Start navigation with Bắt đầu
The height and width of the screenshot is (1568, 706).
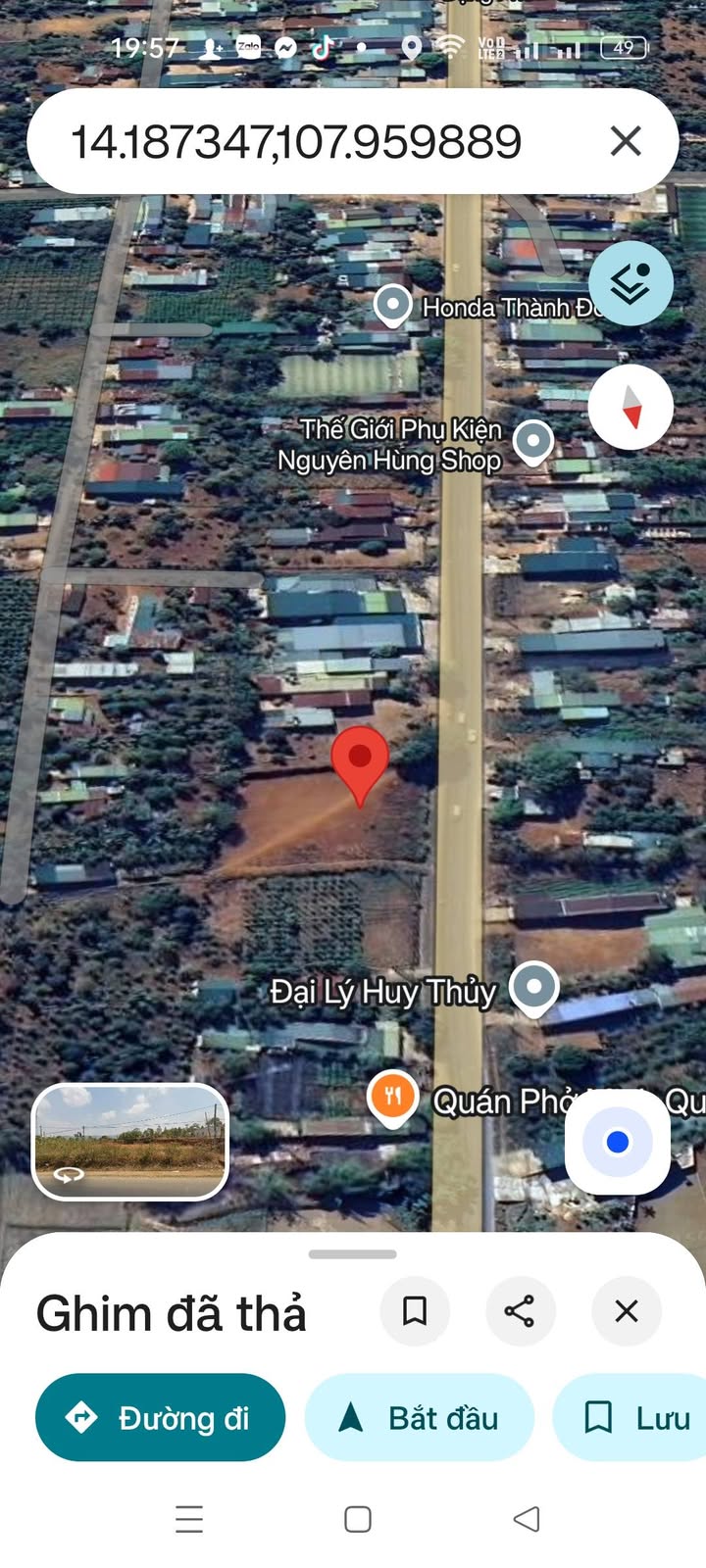420,1418
